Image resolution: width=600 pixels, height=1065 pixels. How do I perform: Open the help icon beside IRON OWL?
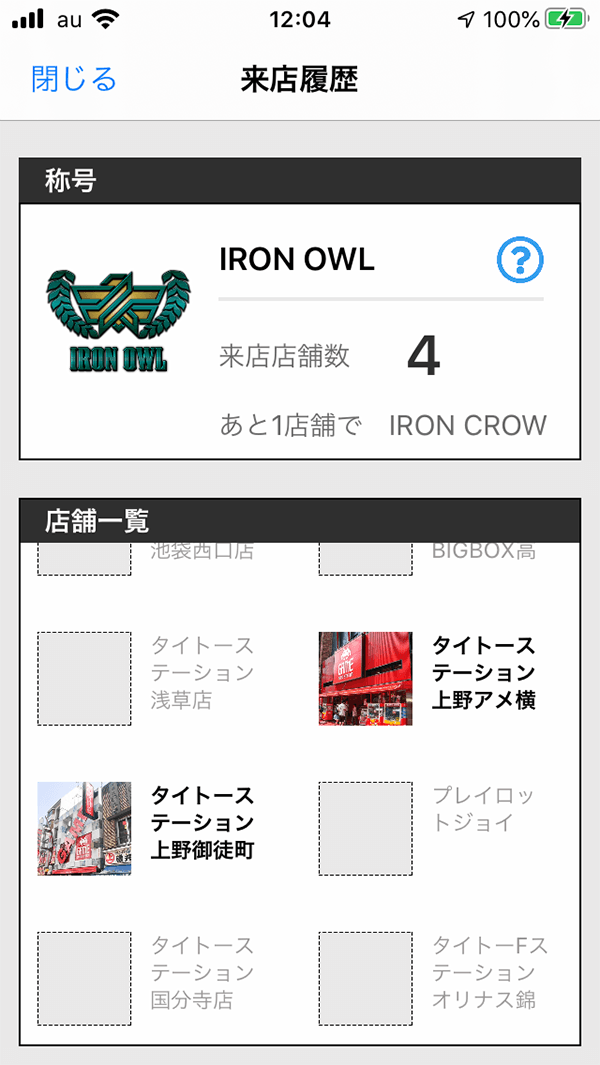520,261
